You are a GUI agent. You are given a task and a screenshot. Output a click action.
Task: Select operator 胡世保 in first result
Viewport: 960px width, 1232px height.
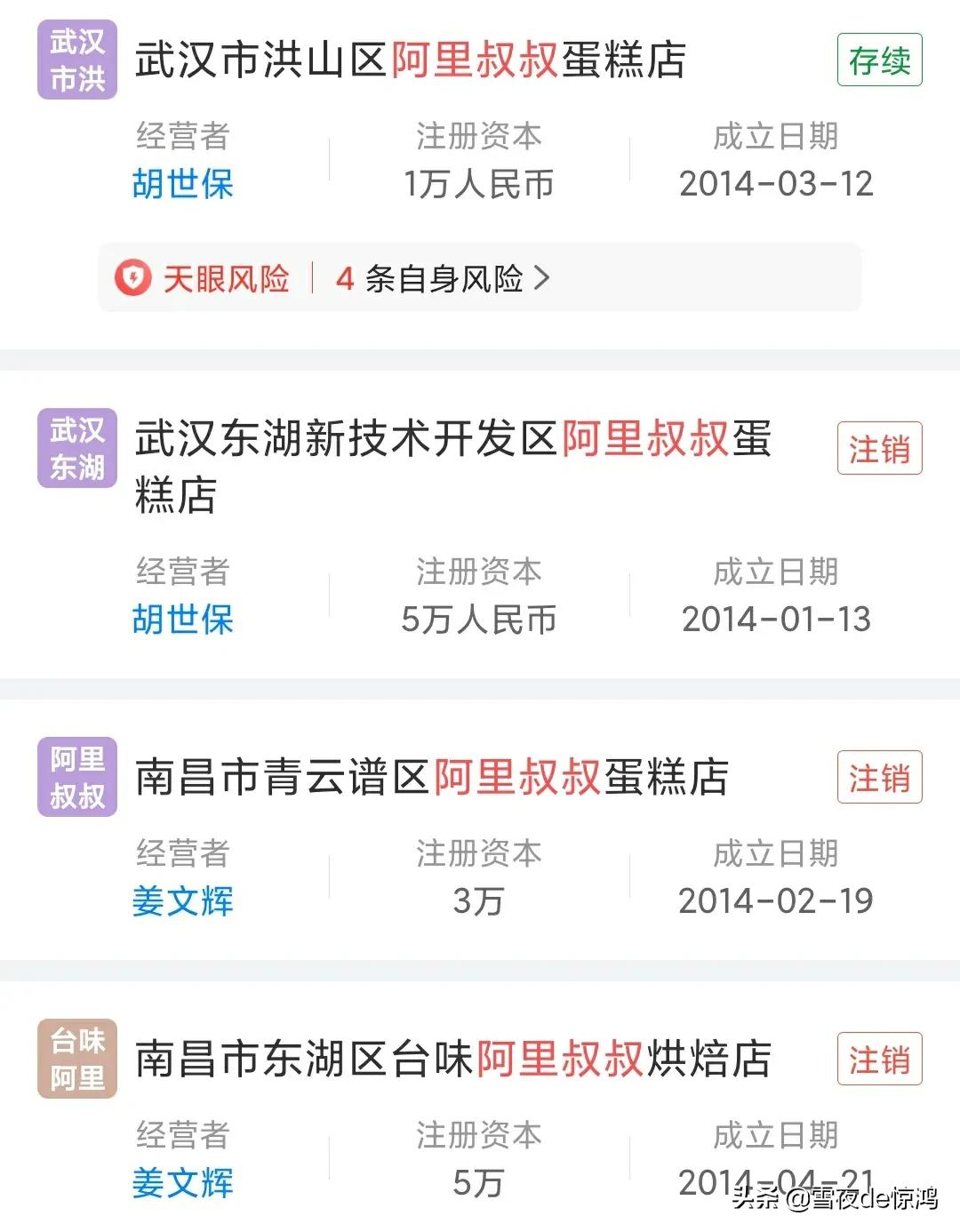coord(182,184)
